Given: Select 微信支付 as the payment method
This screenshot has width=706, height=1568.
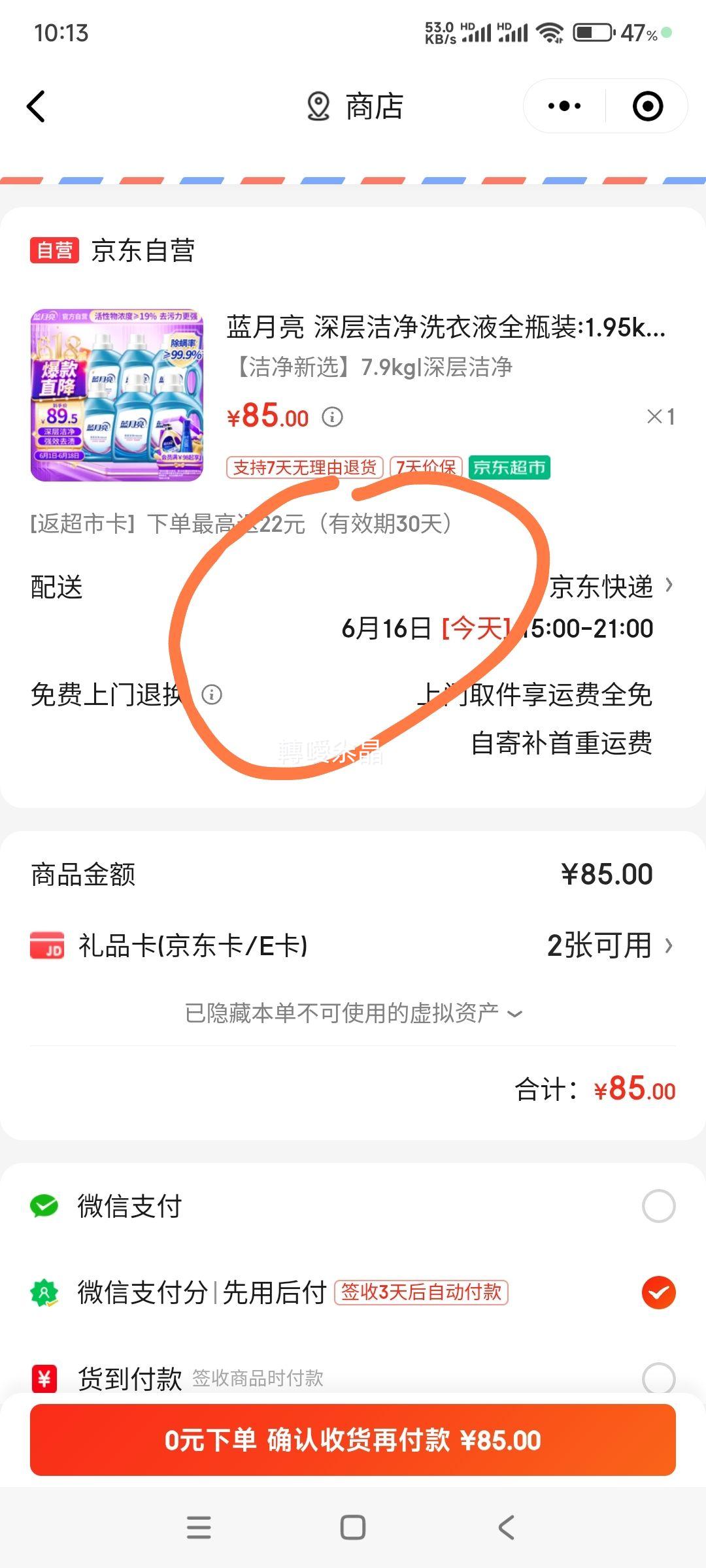Looking at the screenshot, I should (658, 1206).
